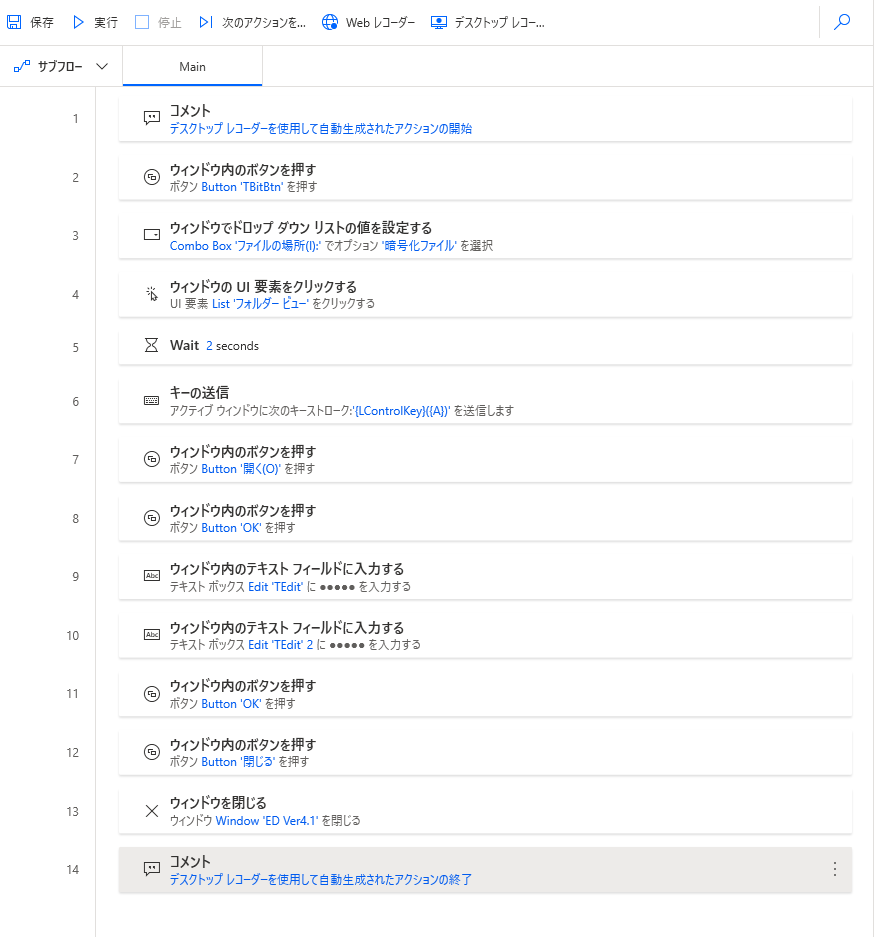The width and height of the screenshot is (874, 937).
Task: Open the more options menu on step 14
Action: [835, 869]
